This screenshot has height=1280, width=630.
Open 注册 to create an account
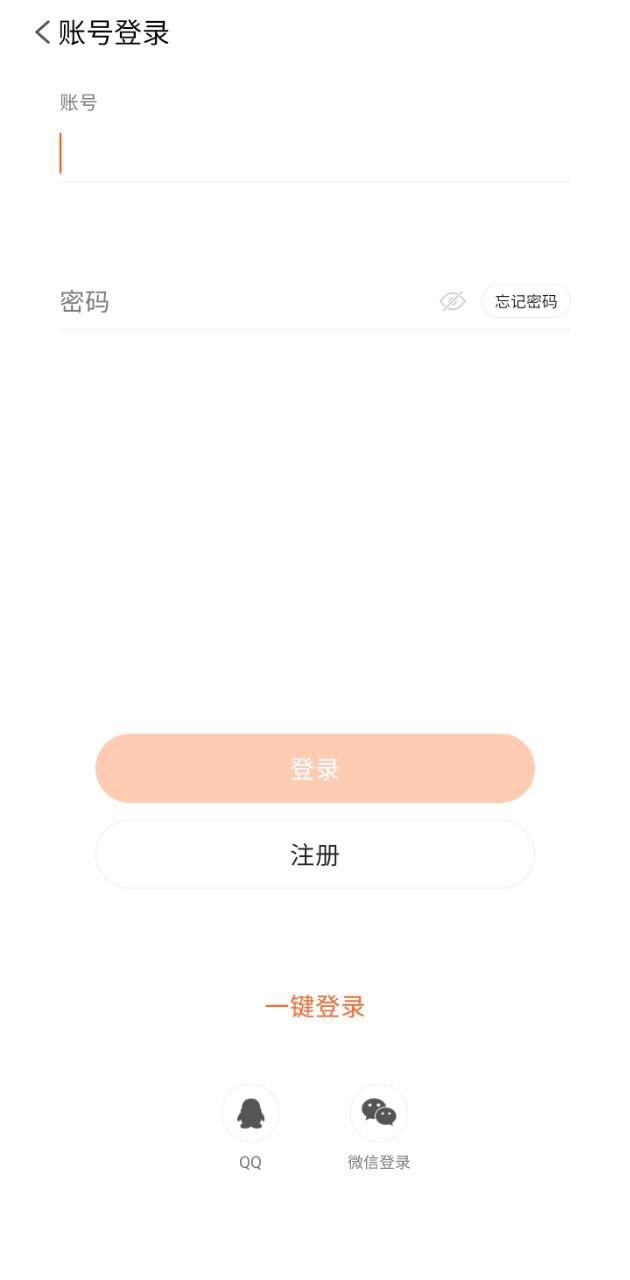click(x=315, y=855)
